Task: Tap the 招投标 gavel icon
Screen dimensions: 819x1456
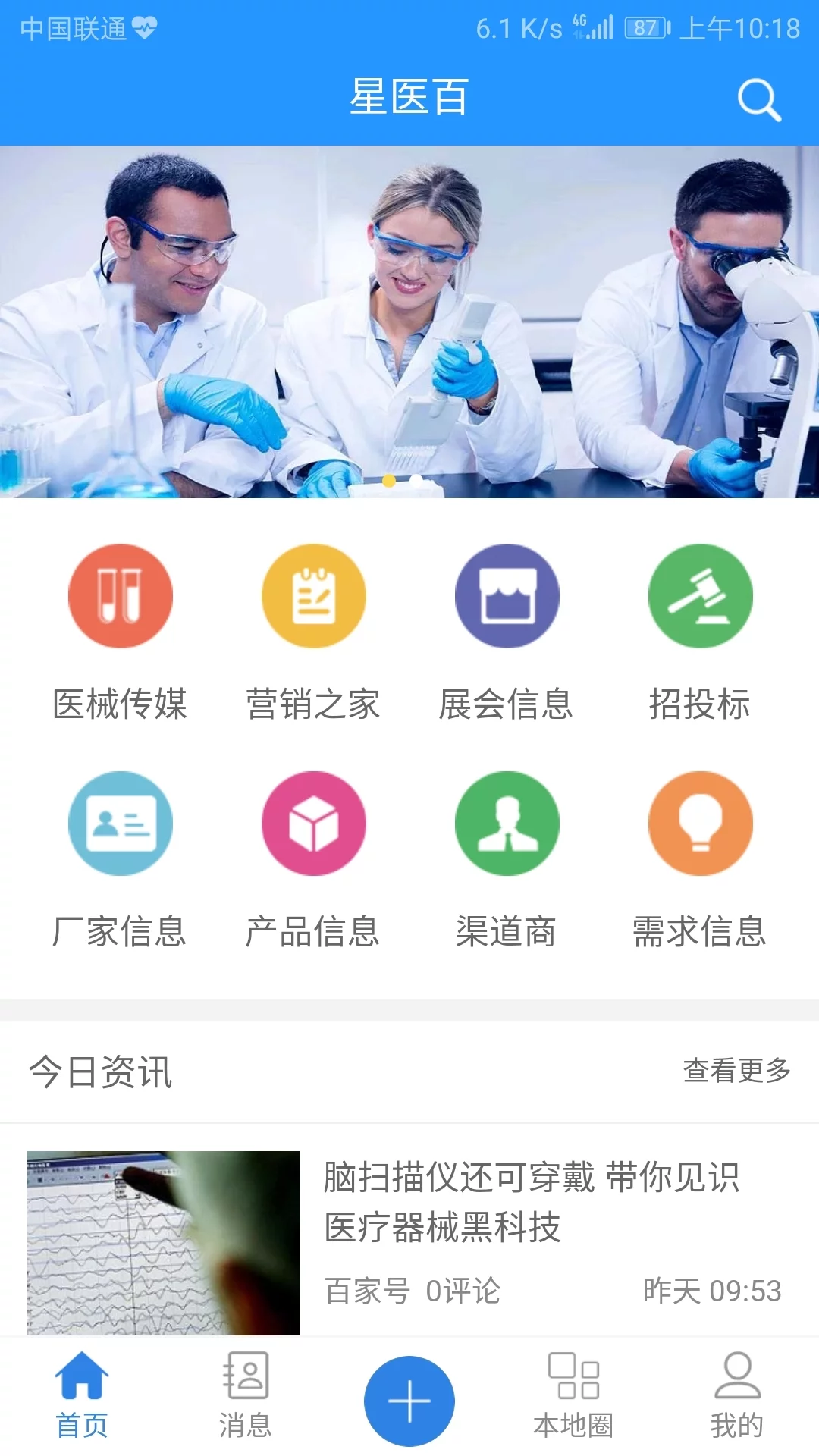Action: 700,596
